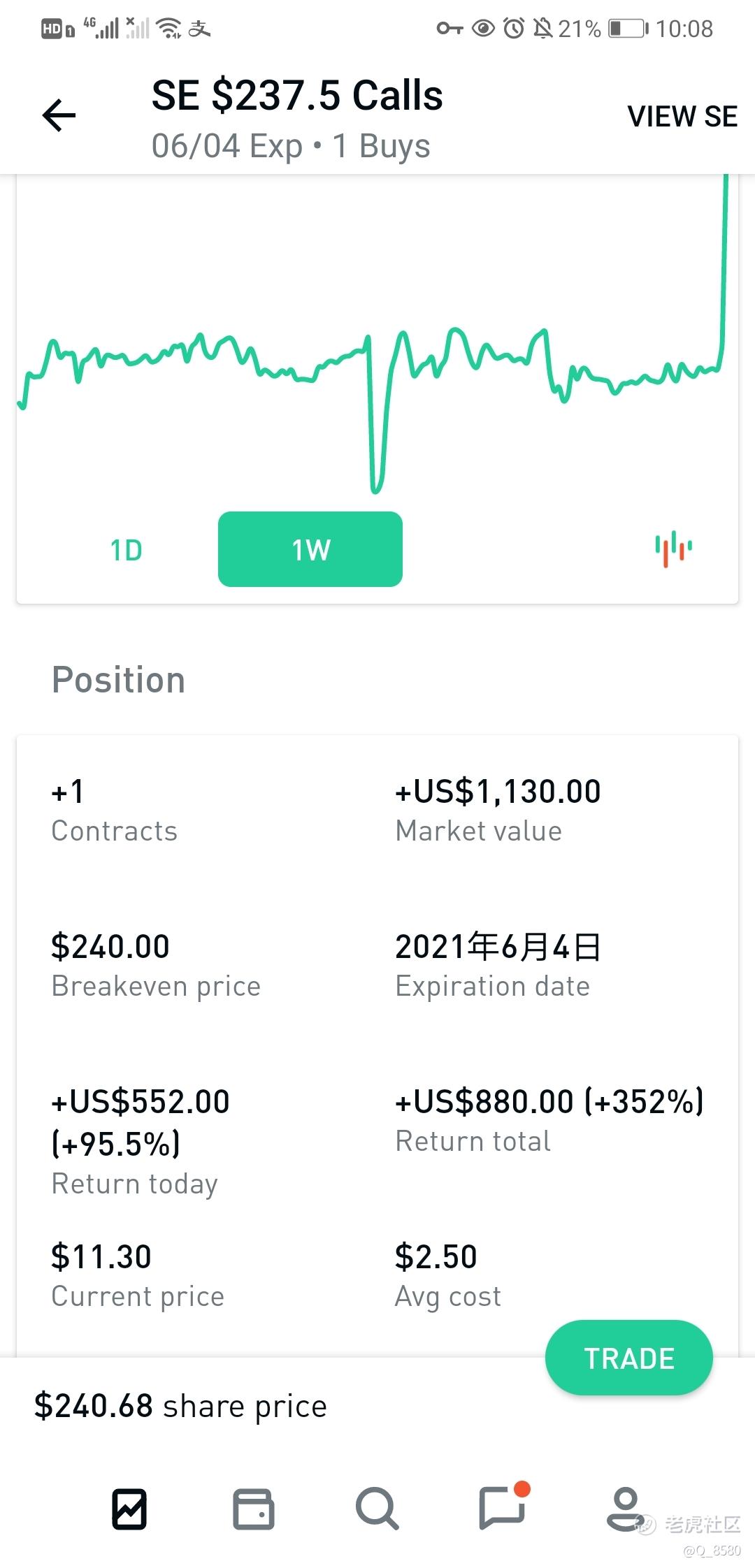755x1568 pixels.
Task: Select the 1W chart range
Action: click(310, 549)
